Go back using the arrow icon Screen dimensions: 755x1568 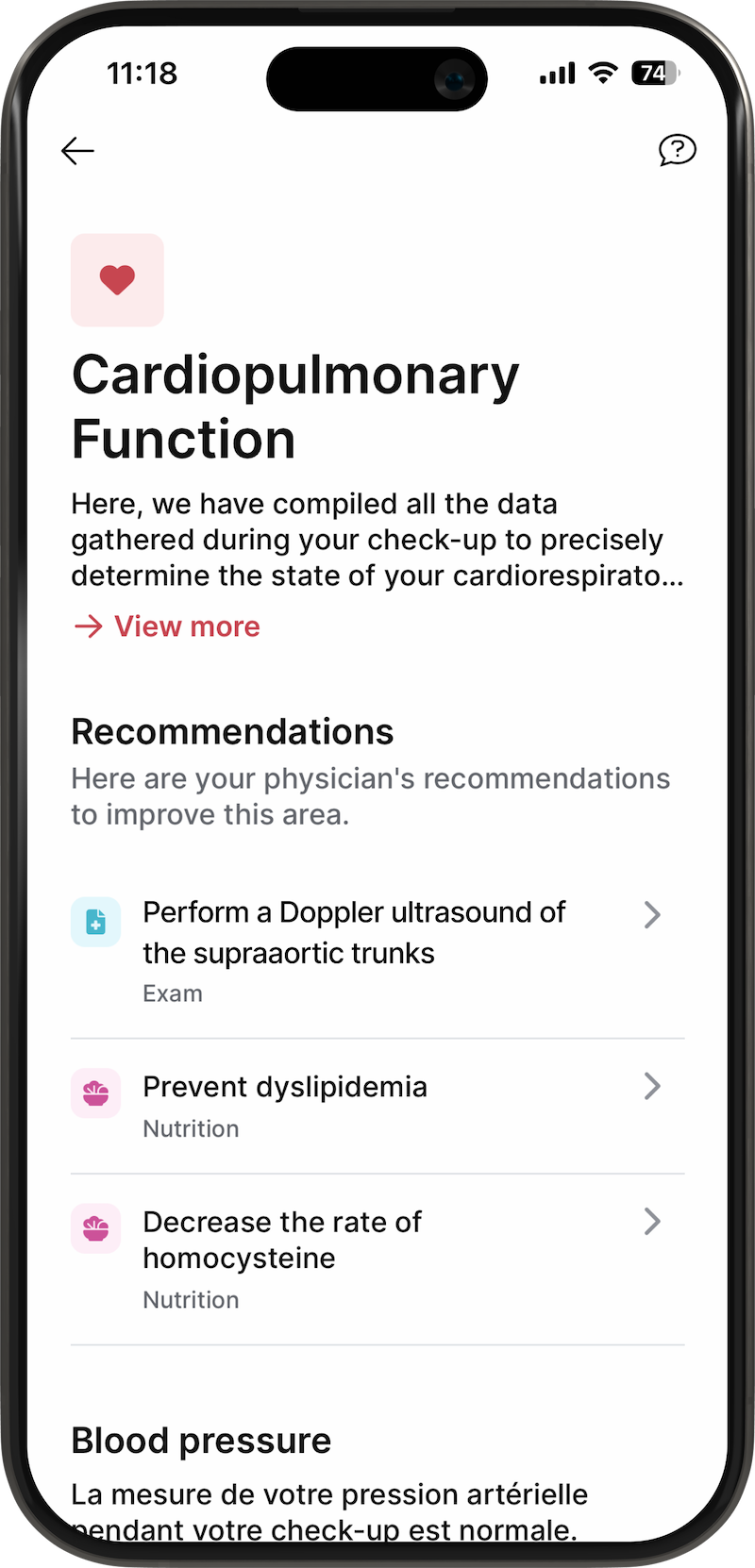click(77, 151)
